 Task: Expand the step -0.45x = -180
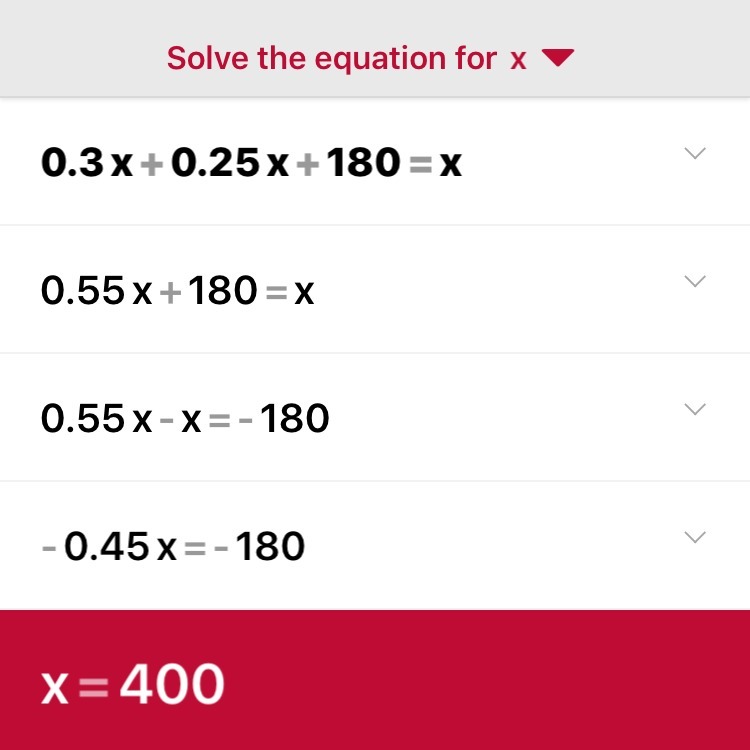(x=694, y=538)
